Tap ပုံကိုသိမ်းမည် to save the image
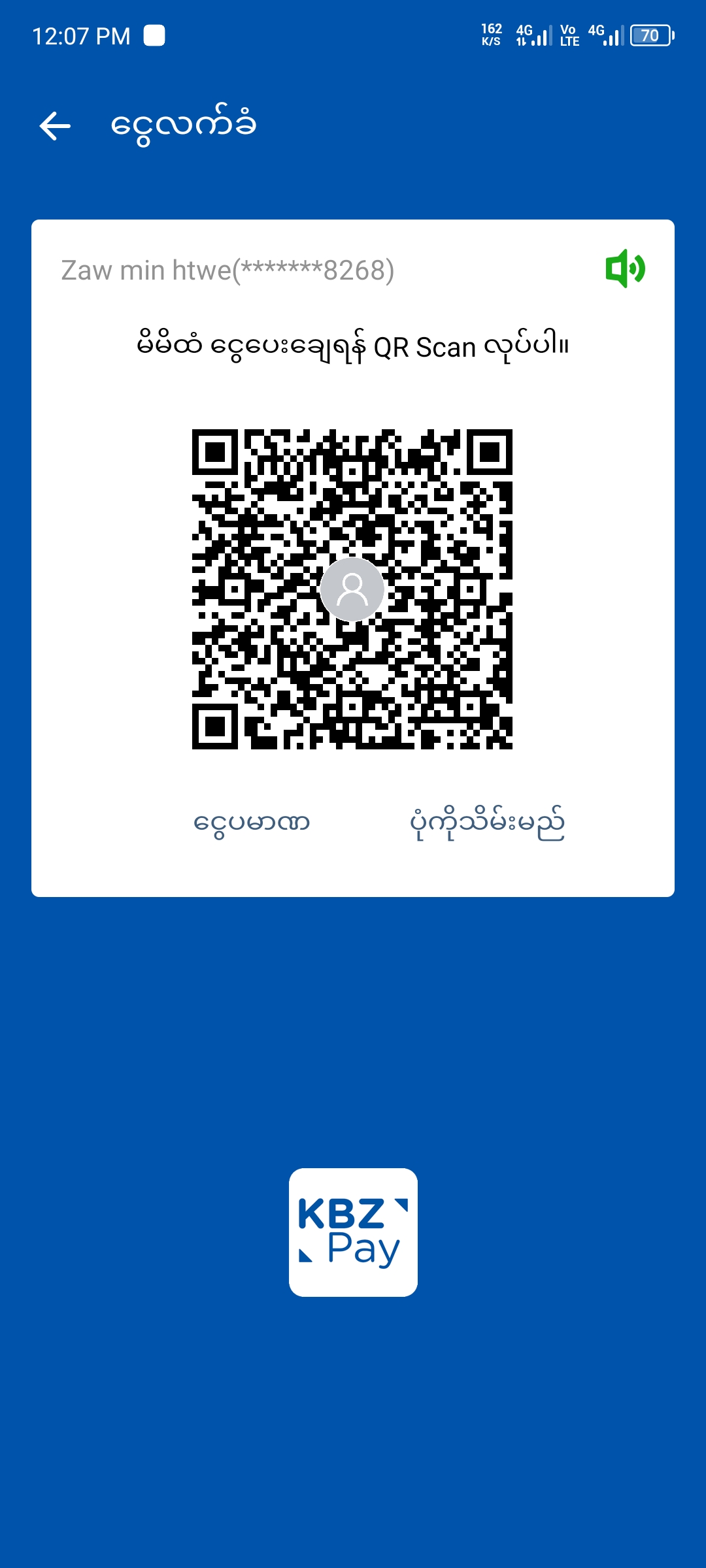The width and height of the screenshot is (706, 1568). point(487,823)
